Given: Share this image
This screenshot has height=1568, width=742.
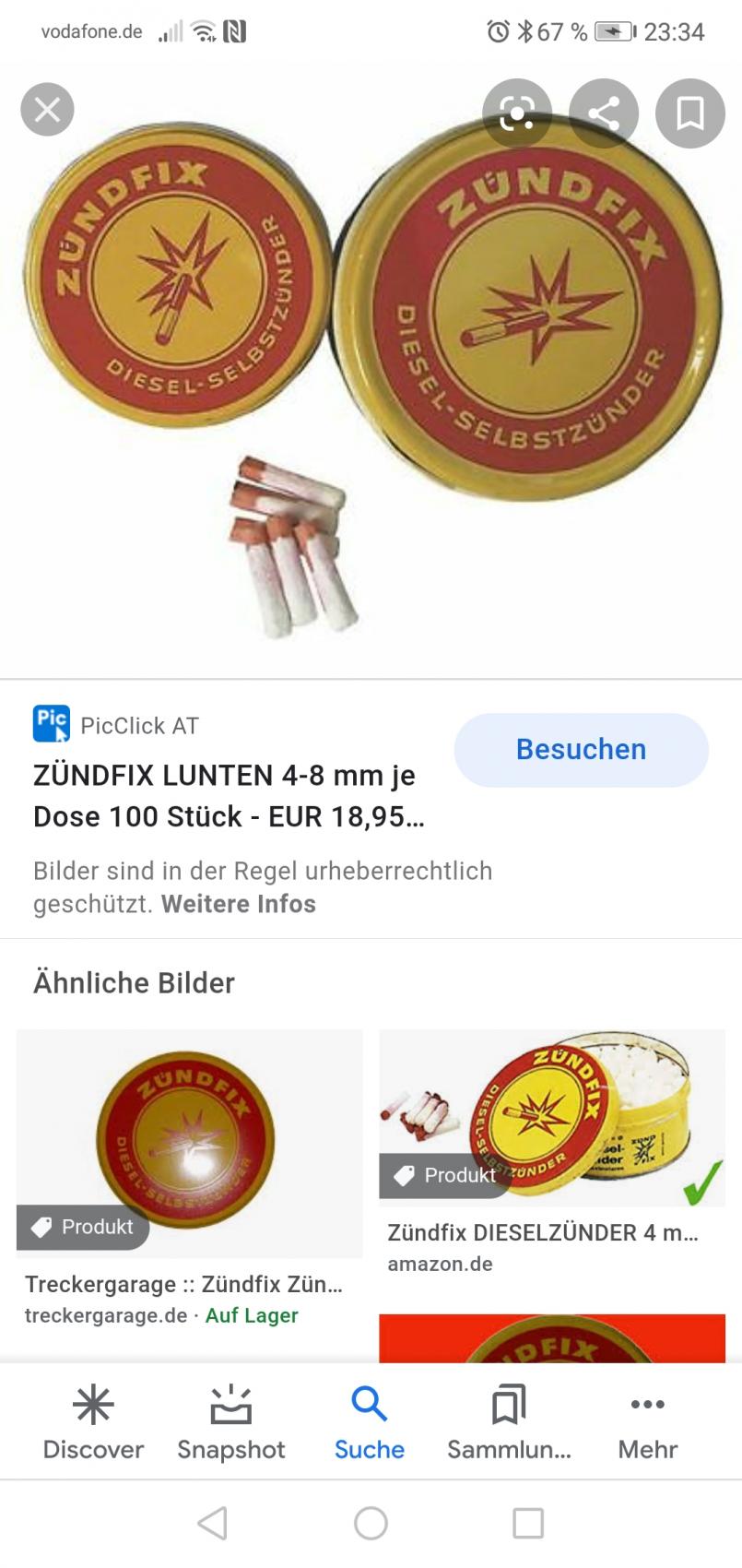Looking at the screenshot, I should click(604, 113).
